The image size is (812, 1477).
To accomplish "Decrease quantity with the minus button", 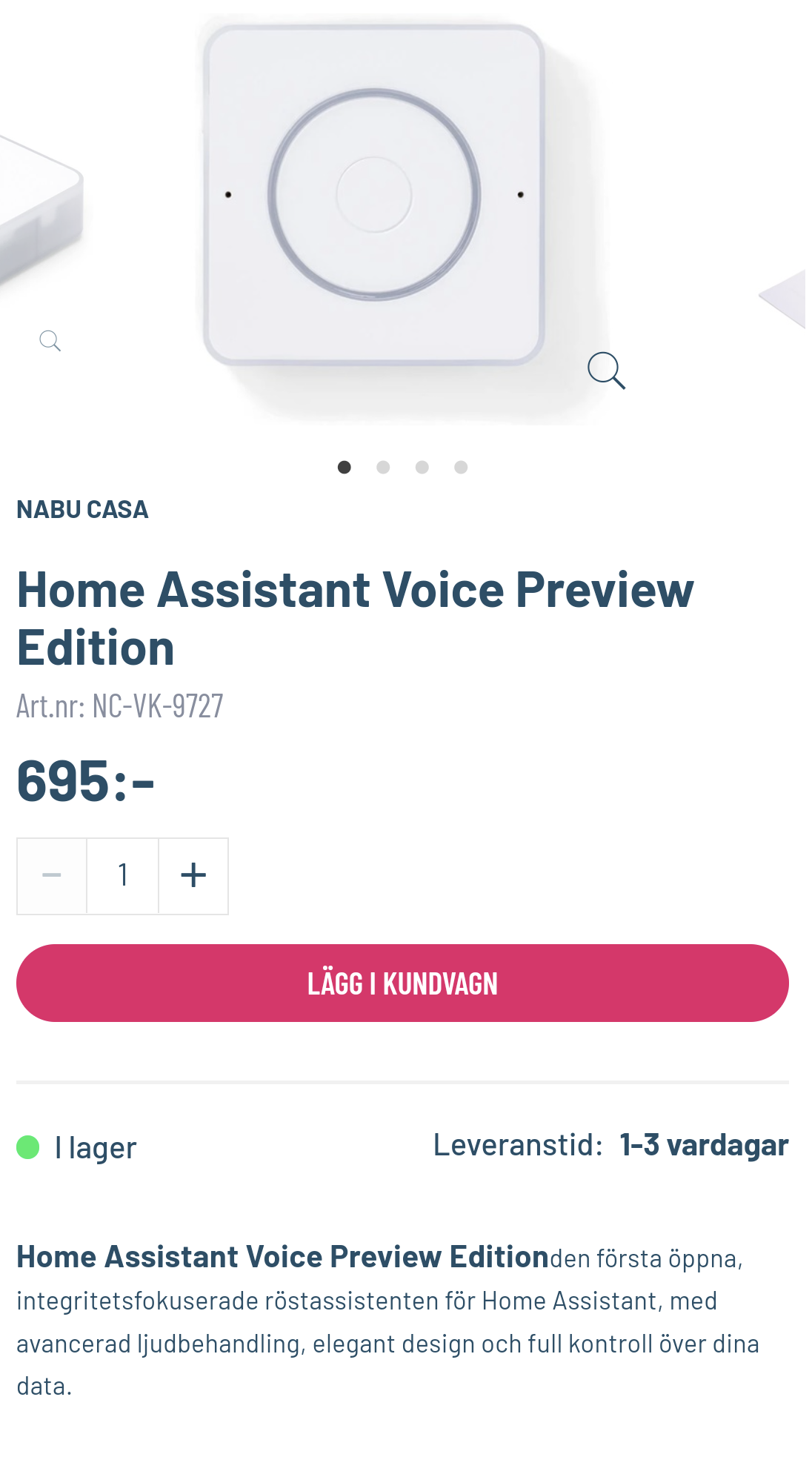I will (52, 876).
